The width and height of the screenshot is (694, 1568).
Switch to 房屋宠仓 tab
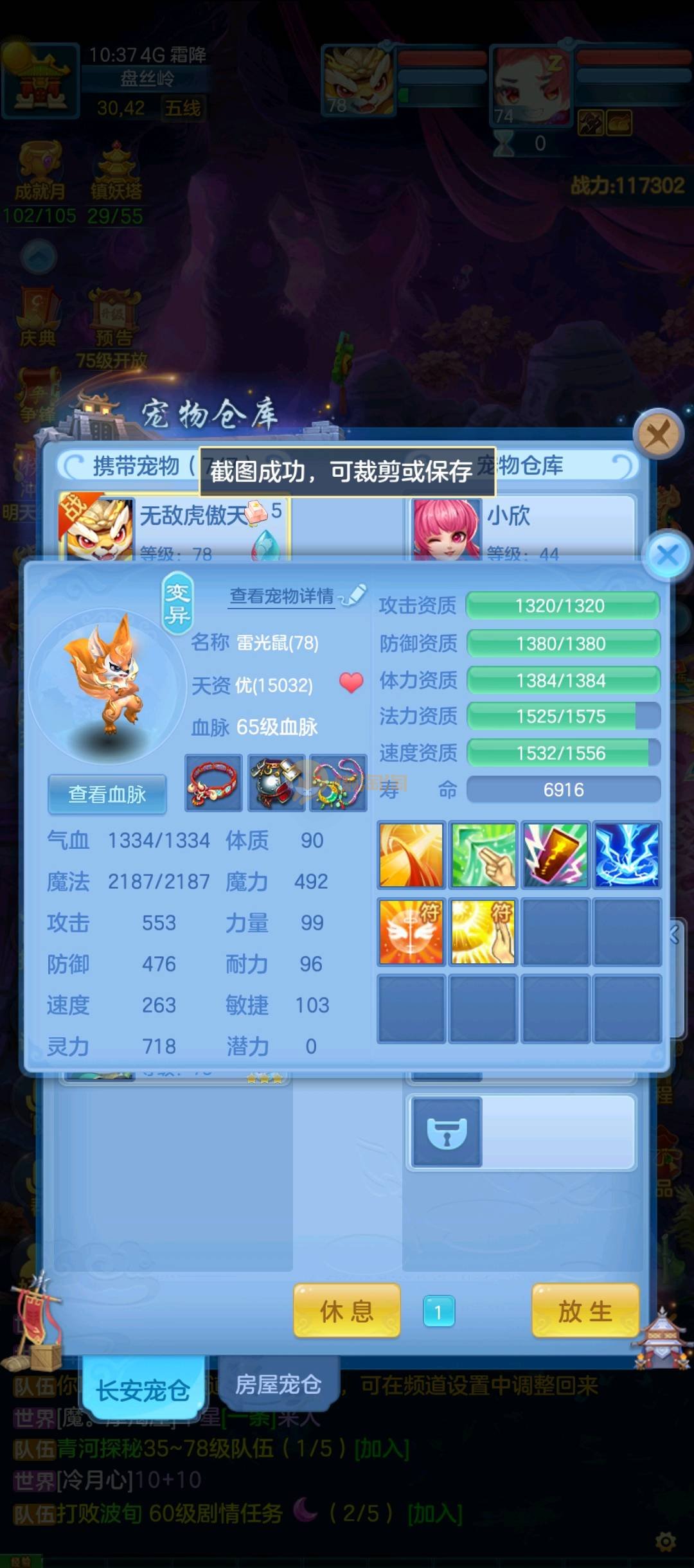point(278,1384)
